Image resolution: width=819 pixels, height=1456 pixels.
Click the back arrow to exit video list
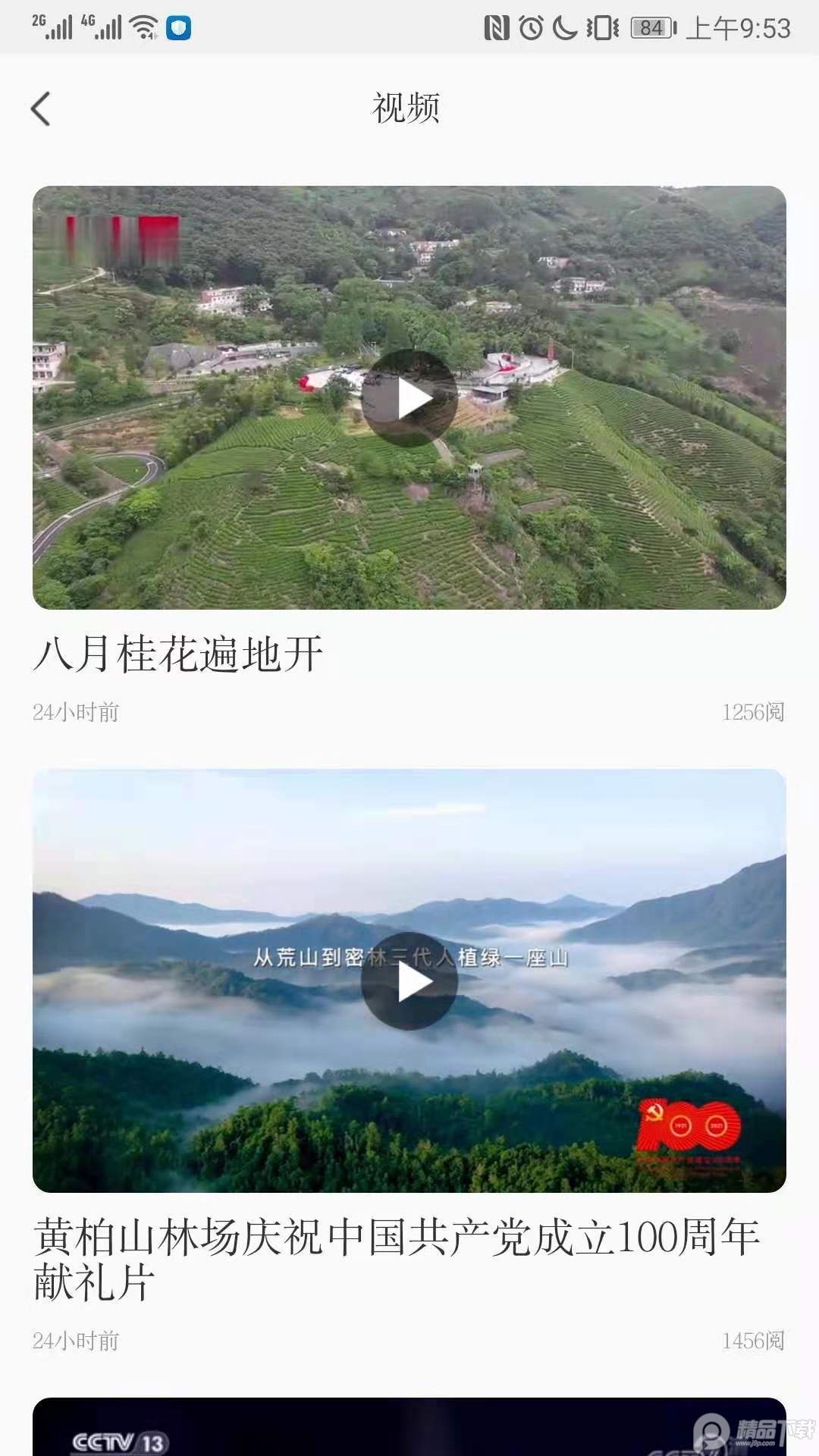(x=43, y=109)
